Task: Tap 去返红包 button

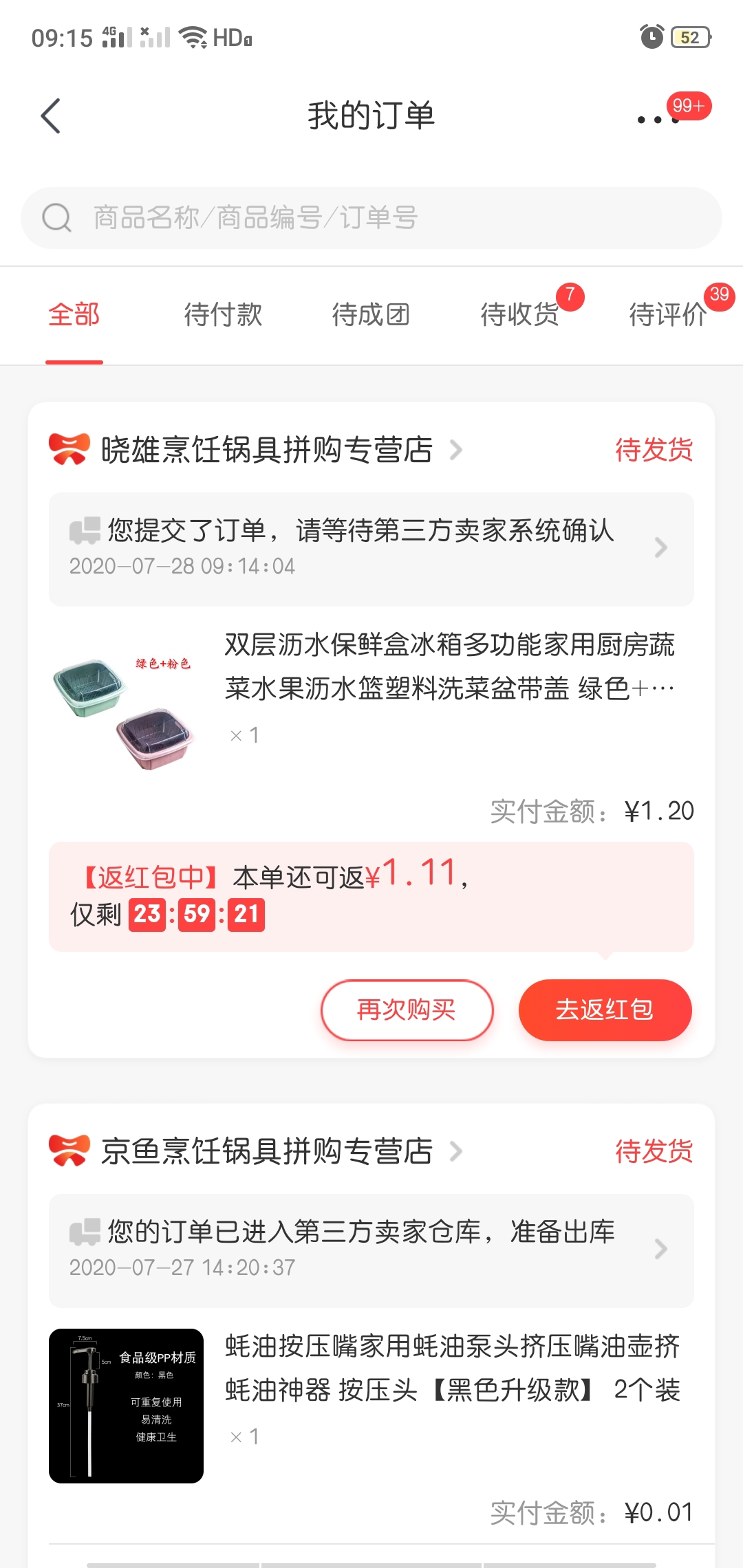Action: point(605,1010)
